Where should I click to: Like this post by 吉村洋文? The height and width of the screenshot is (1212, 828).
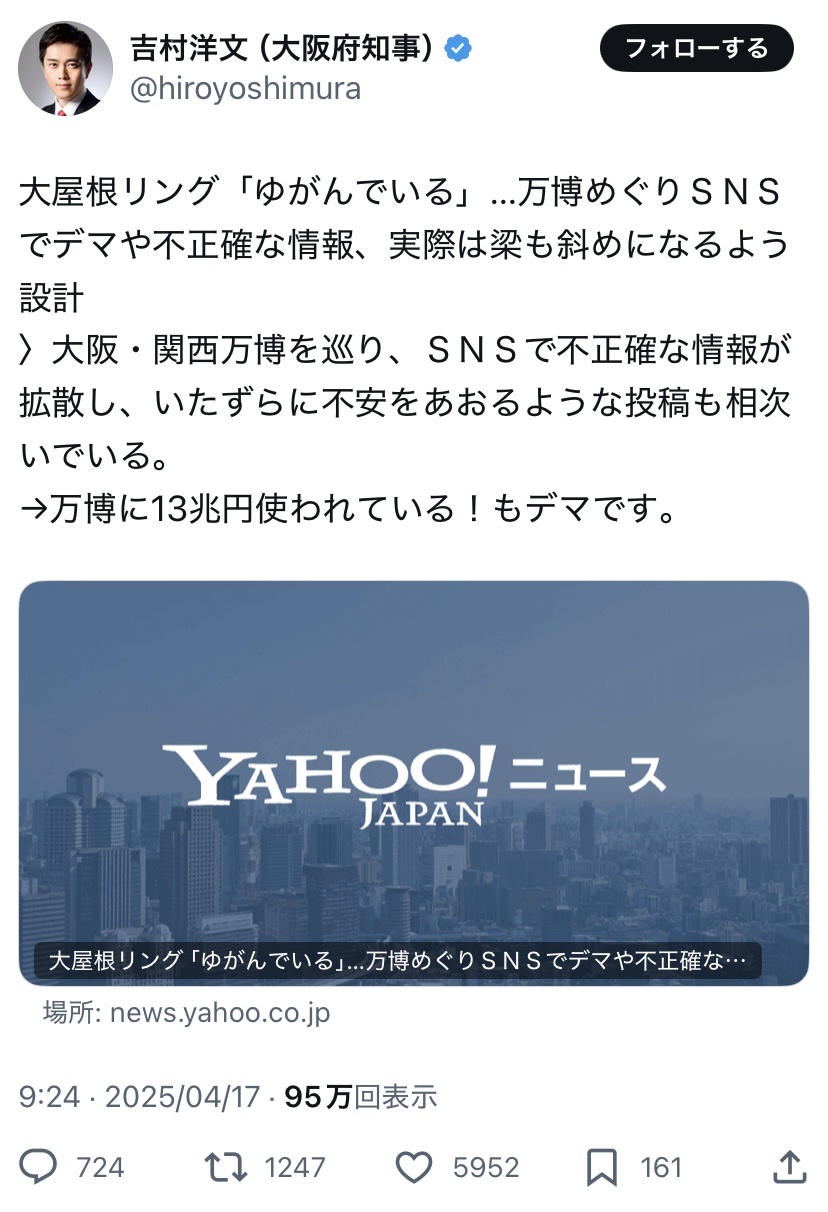tap(414, 1166)
